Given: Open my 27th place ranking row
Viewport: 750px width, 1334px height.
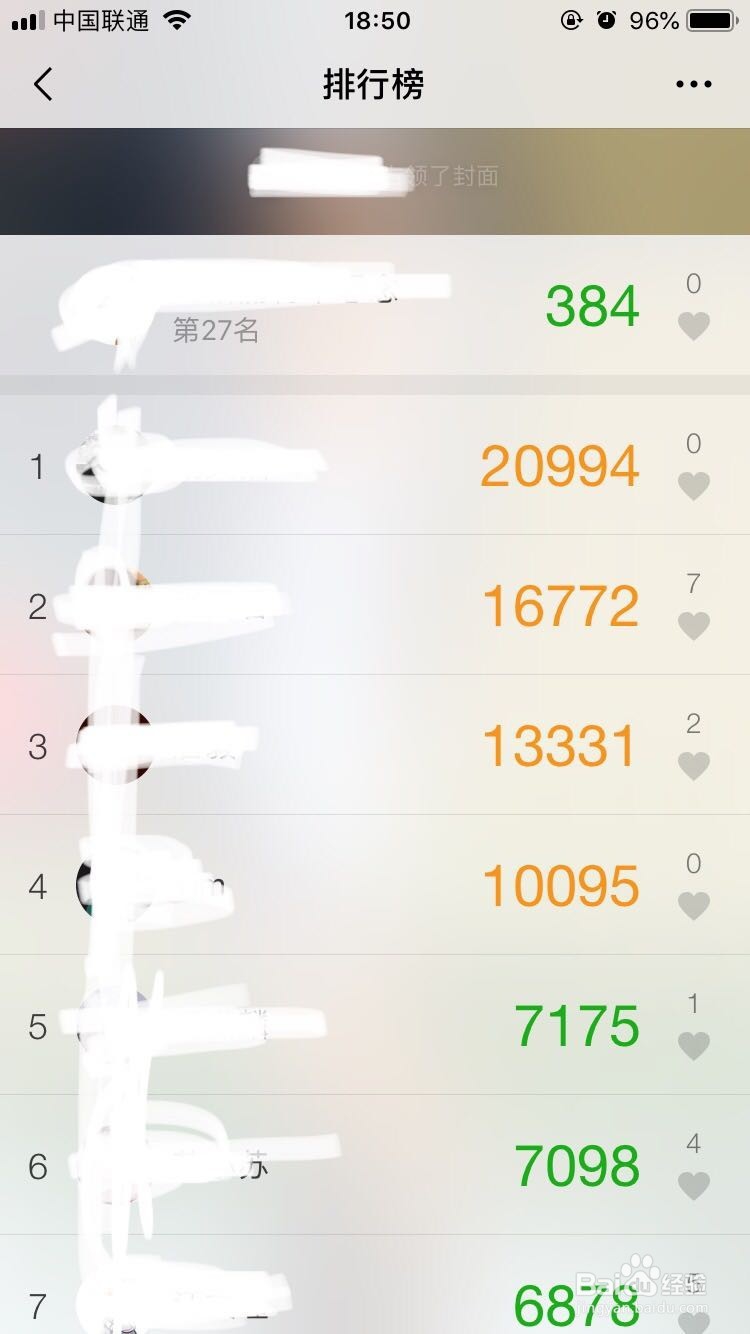Looking at the screenshot, I should [375, 305].
